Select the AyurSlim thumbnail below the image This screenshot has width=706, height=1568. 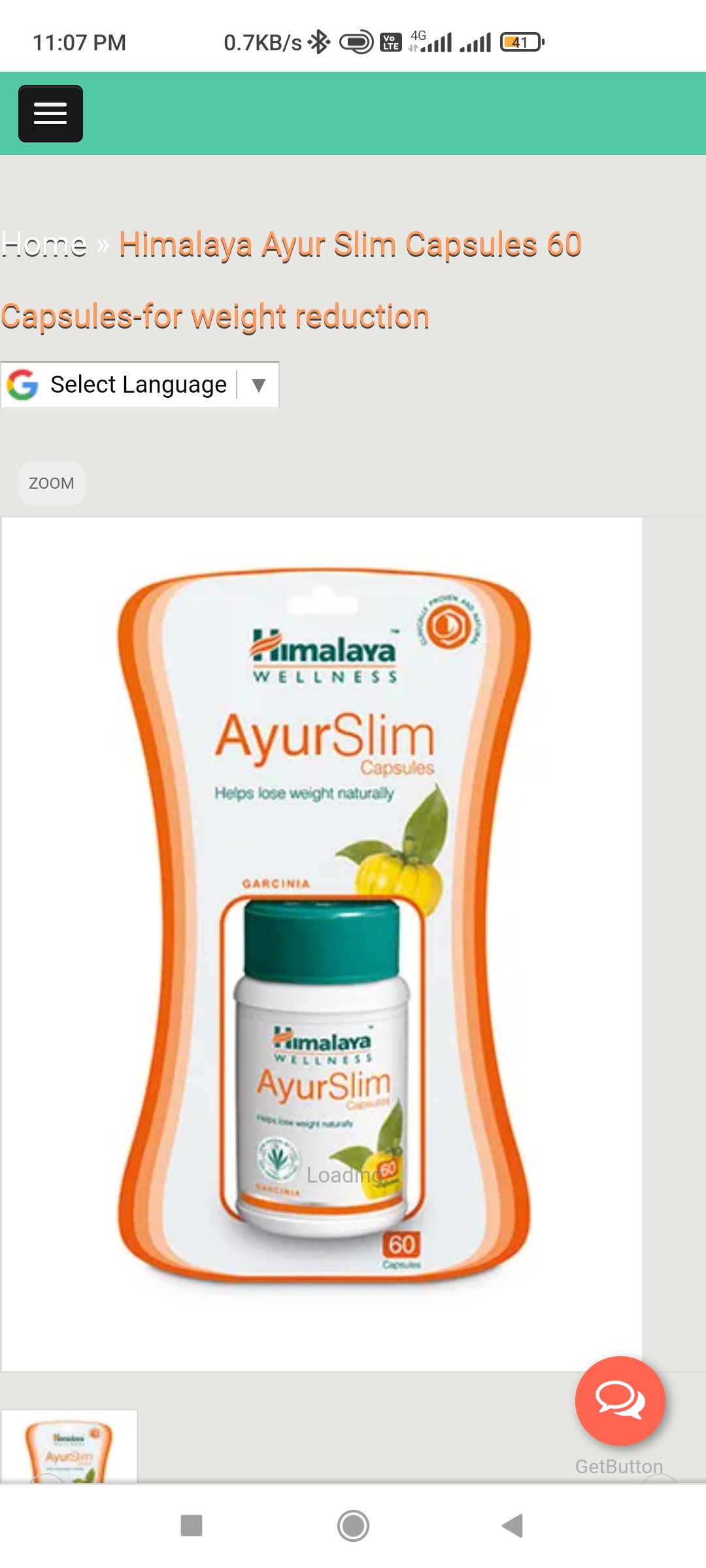click(x=69, y=1446)
